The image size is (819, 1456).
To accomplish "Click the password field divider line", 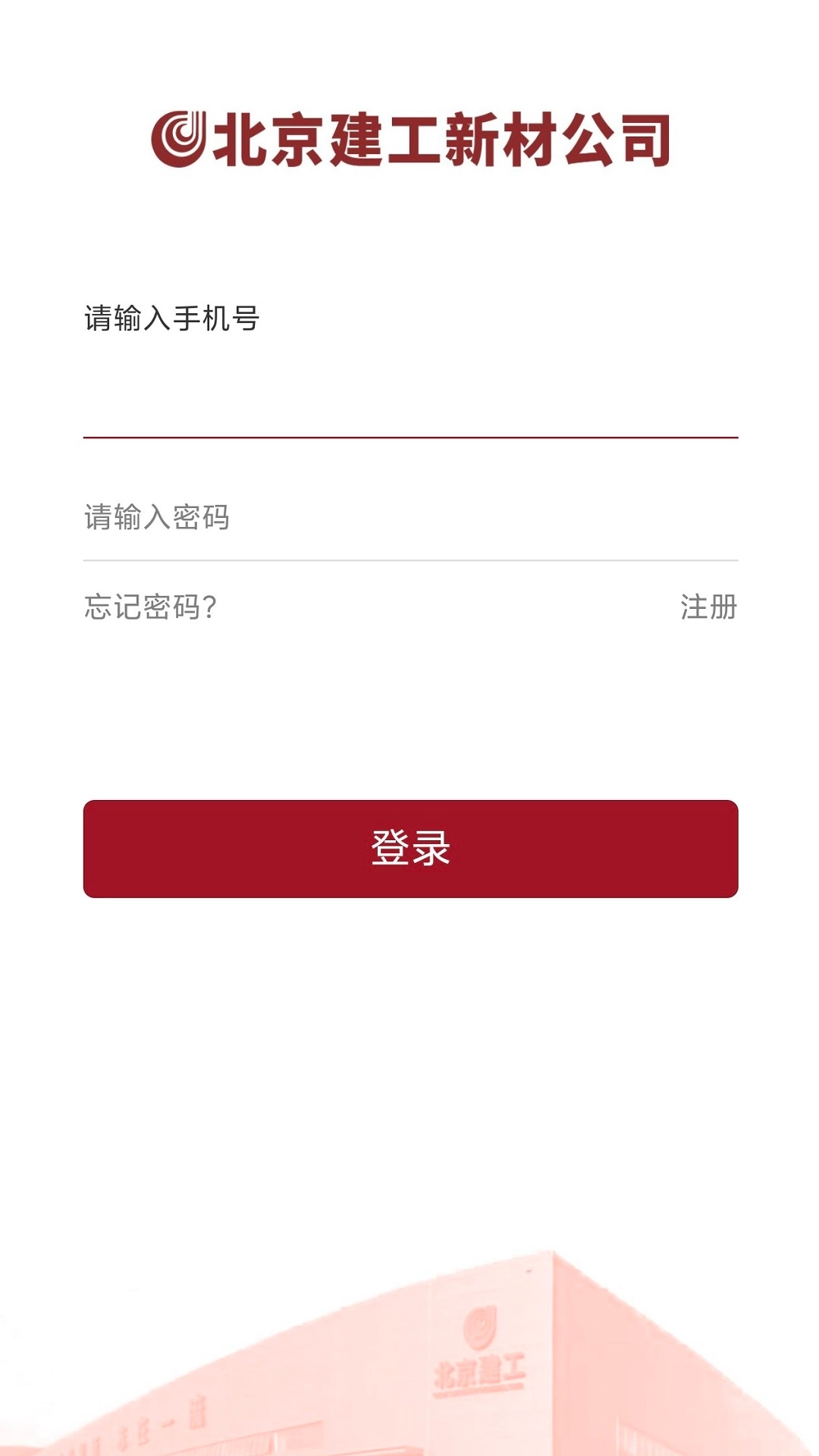I will coord(409,559).
